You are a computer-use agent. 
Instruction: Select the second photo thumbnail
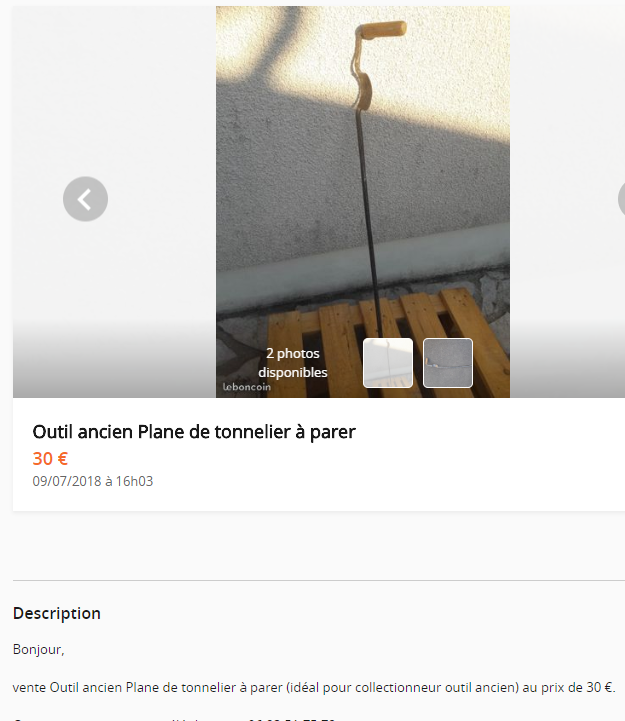[447, 362]
